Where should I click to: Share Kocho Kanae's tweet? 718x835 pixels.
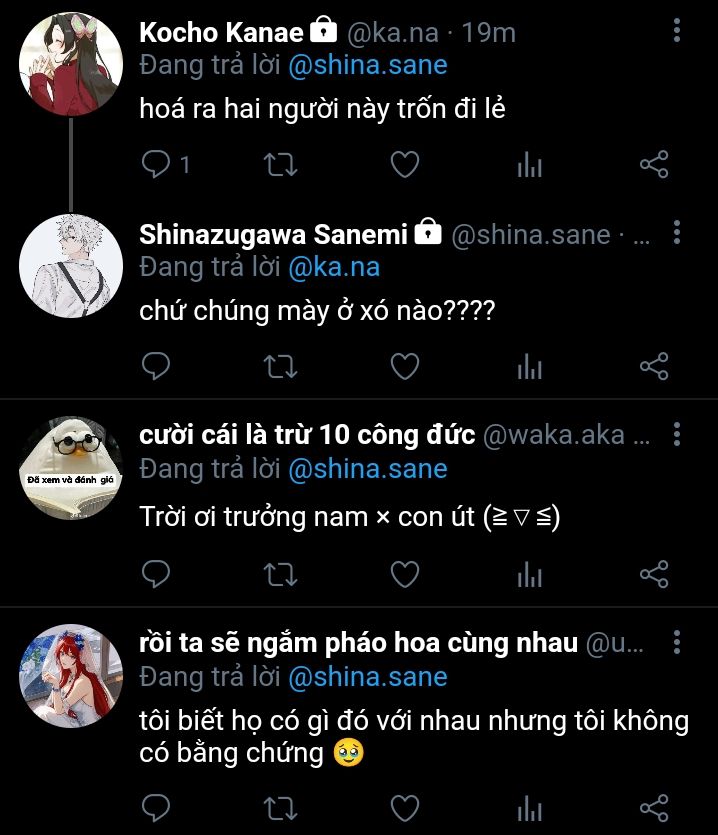click(x=653, y=165)
